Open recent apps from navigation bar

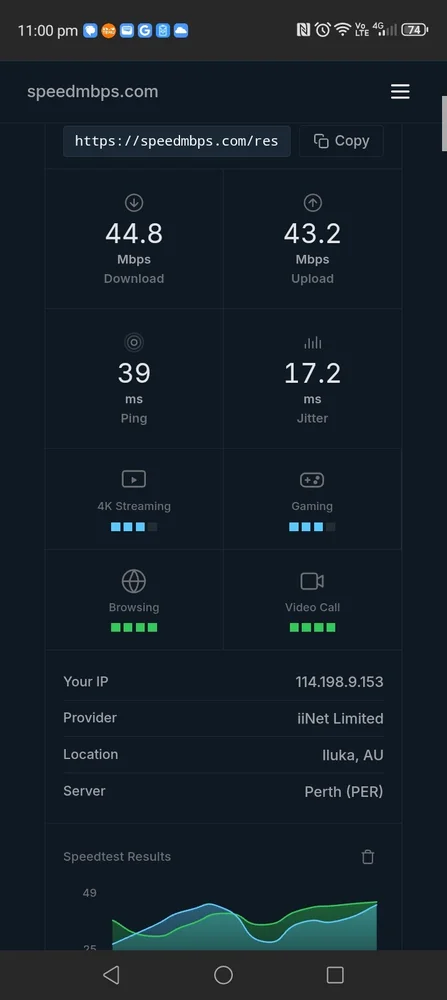point(335,974)
